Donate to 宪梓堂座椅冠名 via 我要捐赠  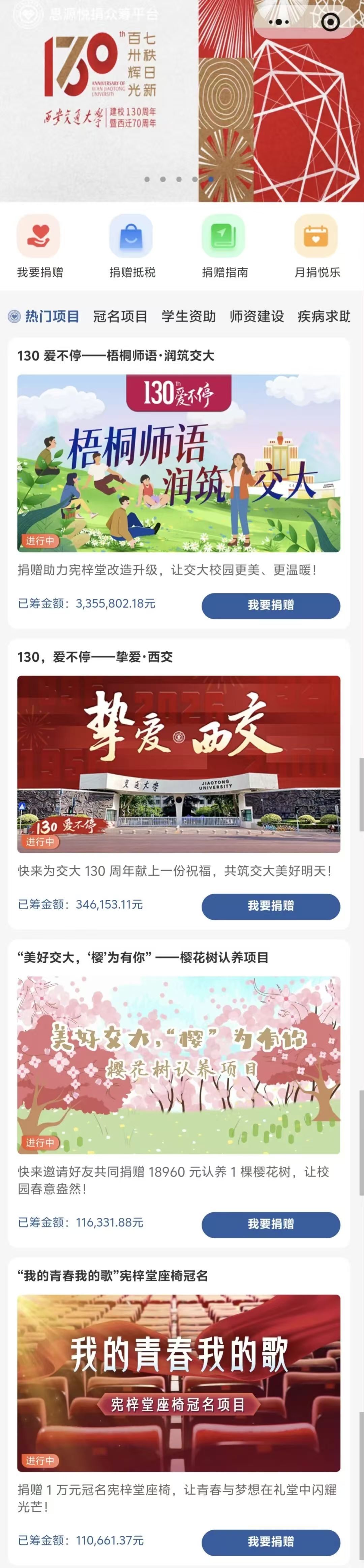[x=270, y=1542]
